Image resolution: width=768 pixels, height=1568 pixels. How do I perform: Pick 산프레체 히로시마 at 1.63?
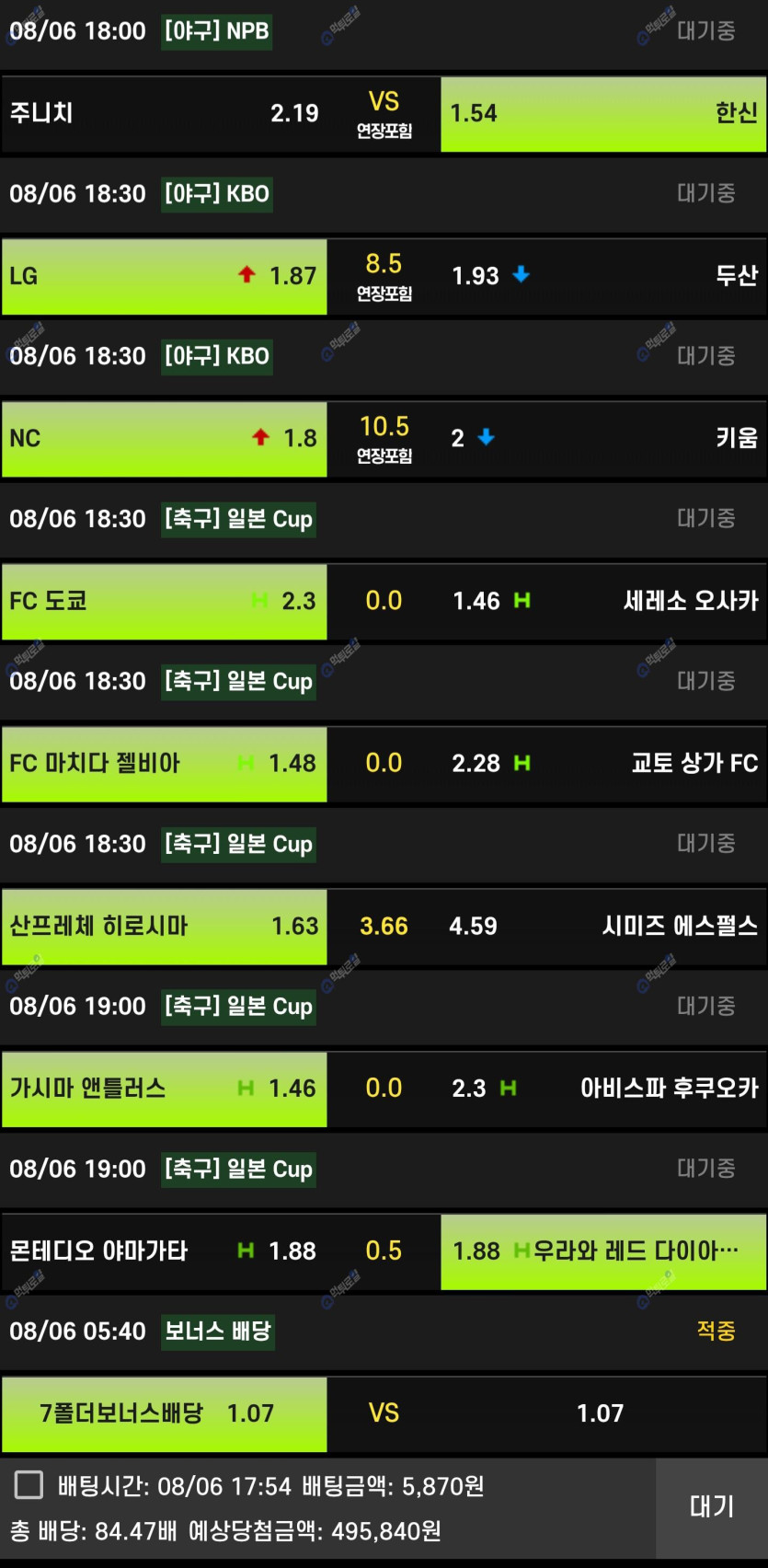tap(165, 926)
